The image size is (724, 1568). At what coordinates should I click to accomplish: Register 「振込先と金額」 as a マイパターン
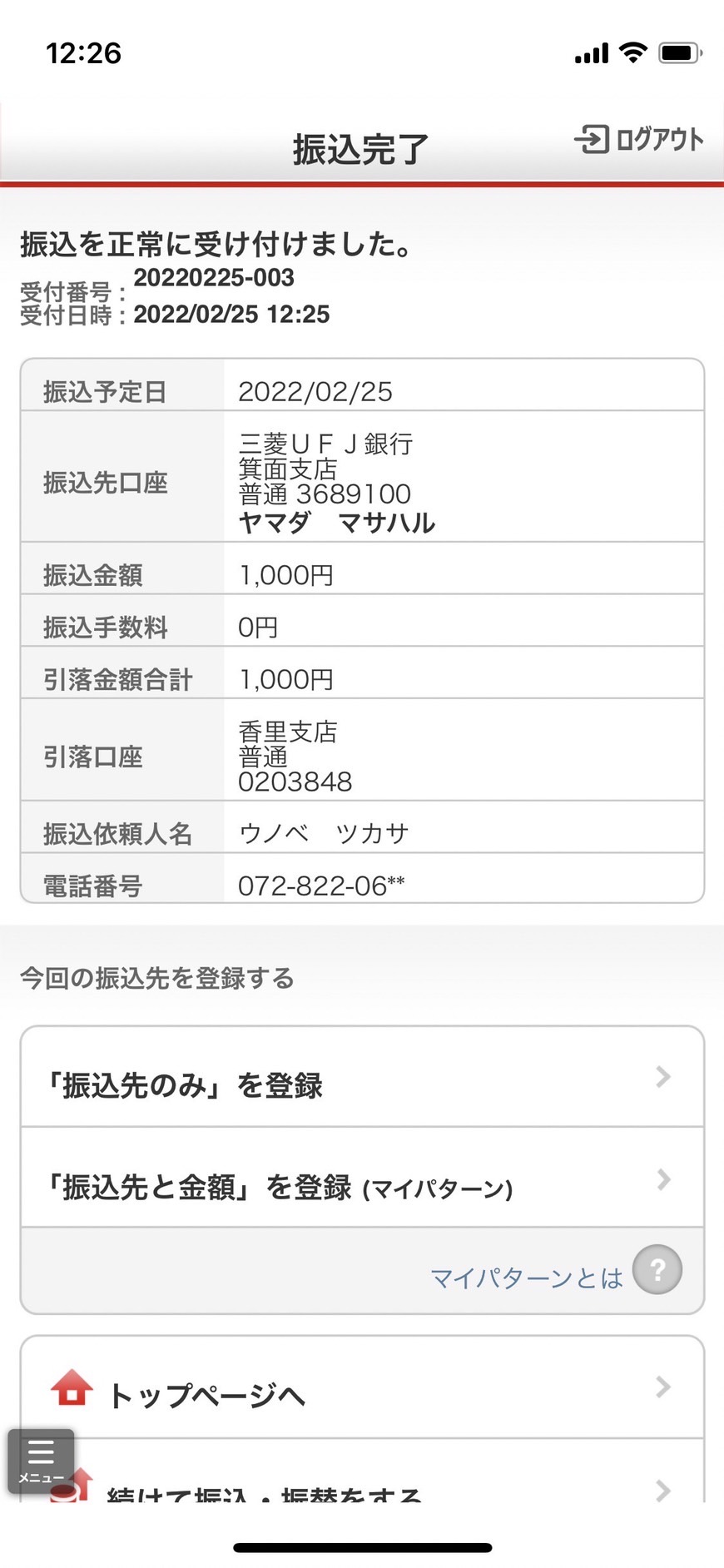tap(362, 1178)
